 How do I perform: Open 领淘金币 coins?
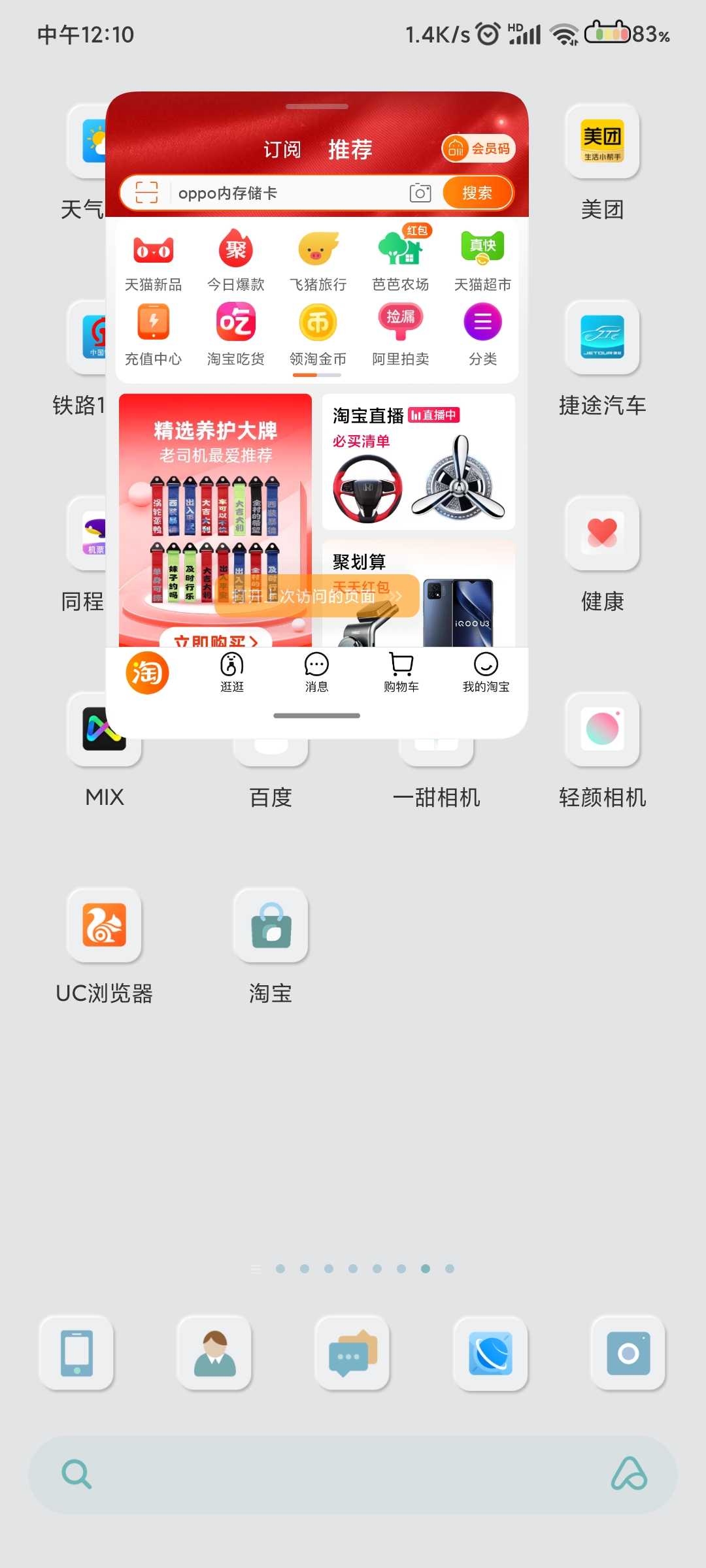318,335
